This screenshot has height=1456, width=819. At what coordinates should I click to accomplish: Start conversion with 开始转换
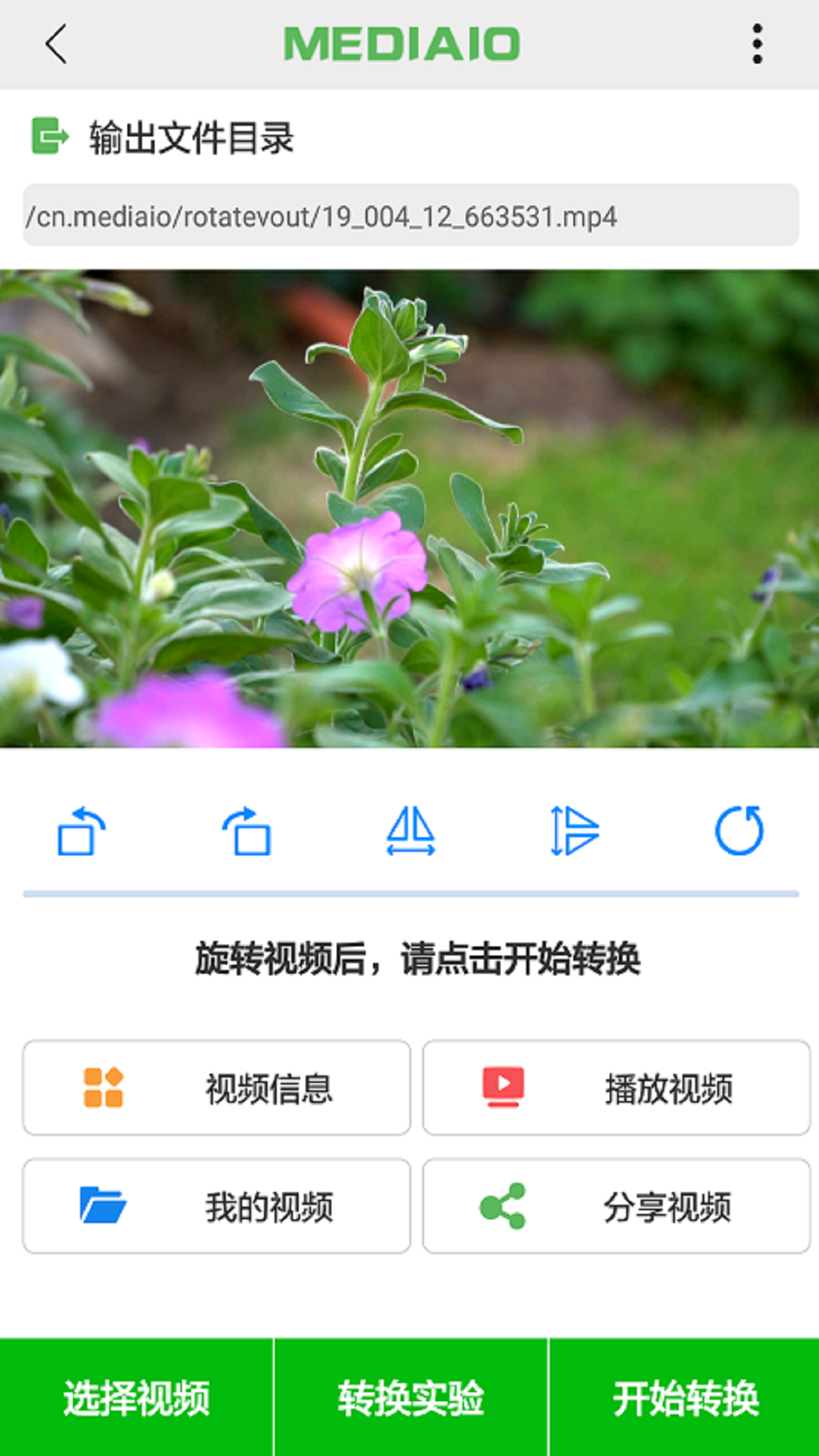[x=685, y=1397]
